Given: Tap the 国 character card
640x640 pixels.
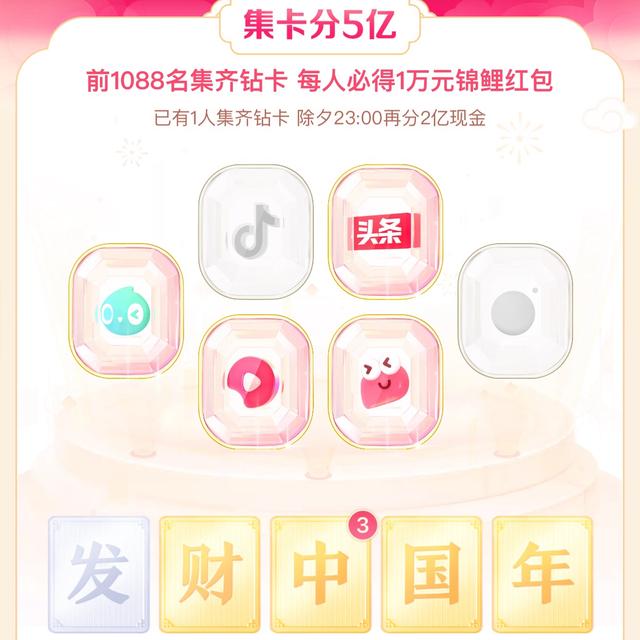Looking at the screenshot, I should click(431, 574).
